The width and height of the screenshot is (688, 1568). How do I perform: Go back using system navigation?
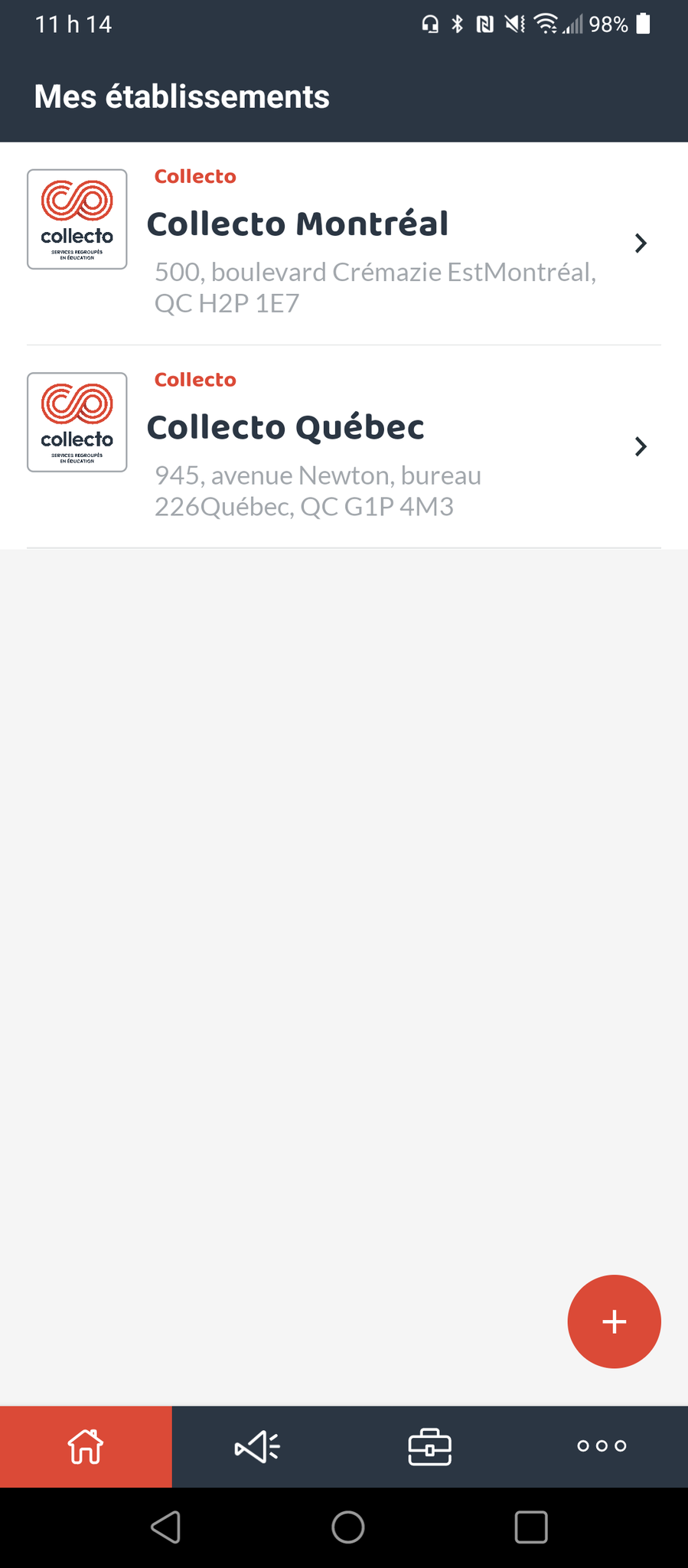pyautogui.click(x=166, y=1527)
